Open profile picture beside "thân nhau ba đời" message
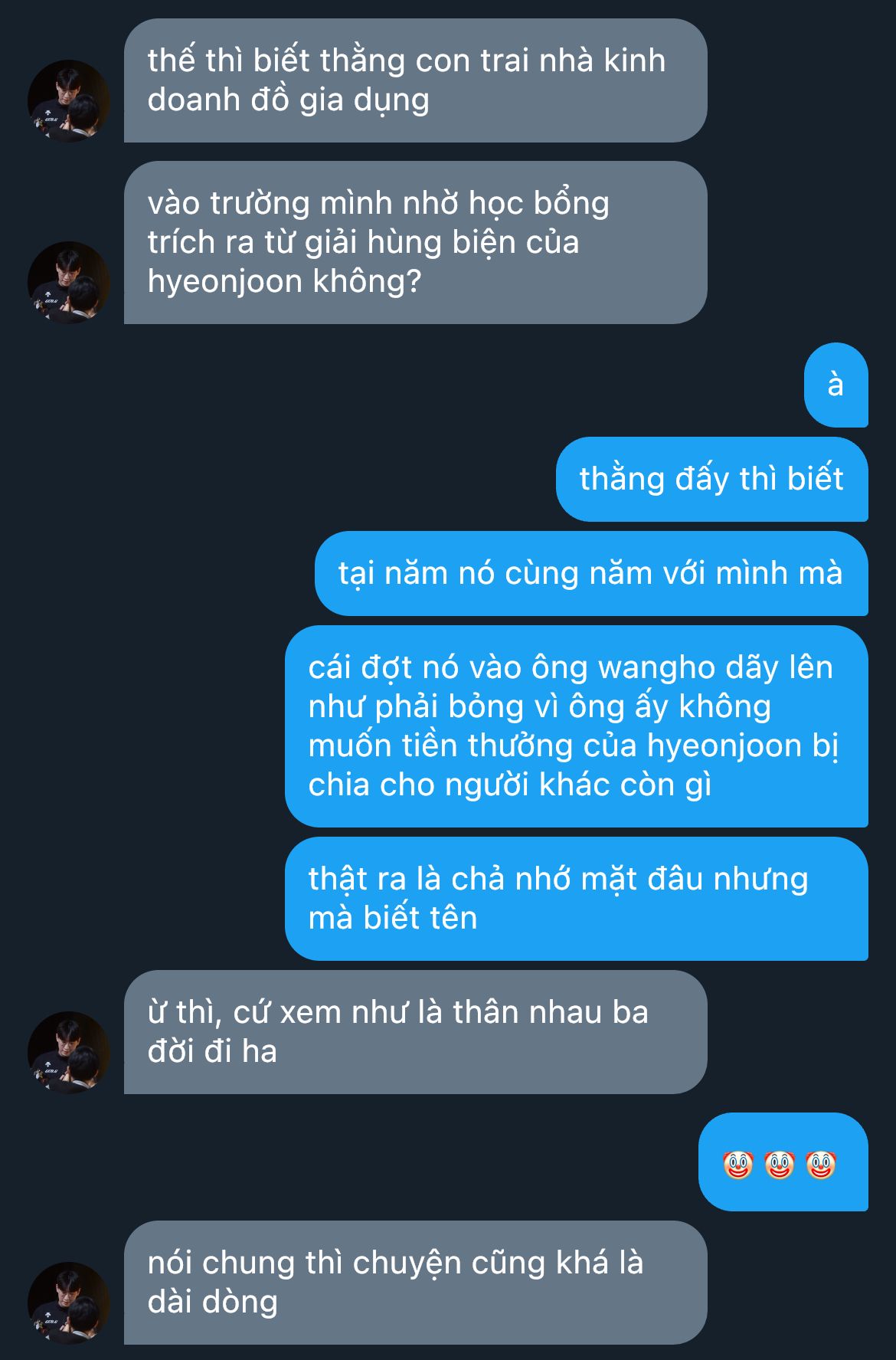Image resolution: width=896 pixels, height=1360 pixels. (69, 1052)
